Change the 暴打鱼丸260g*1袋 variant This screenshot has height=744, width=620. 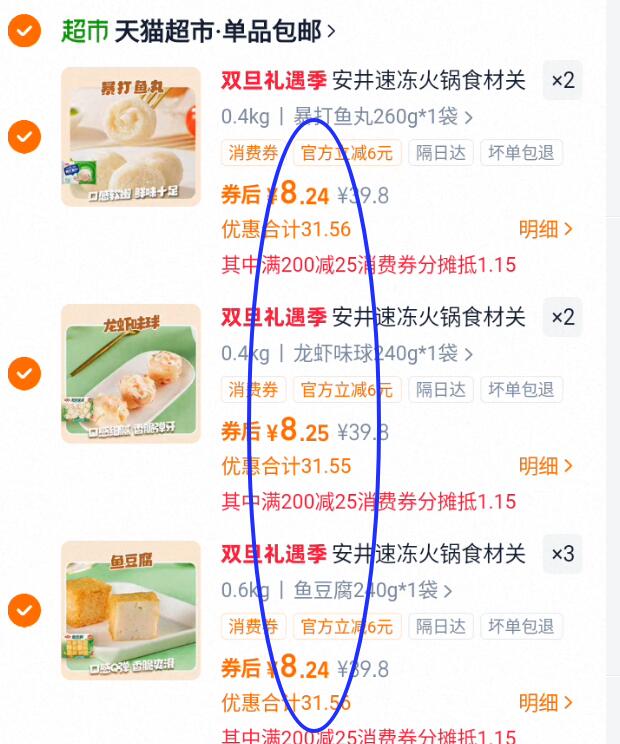(x=382, y=117)
